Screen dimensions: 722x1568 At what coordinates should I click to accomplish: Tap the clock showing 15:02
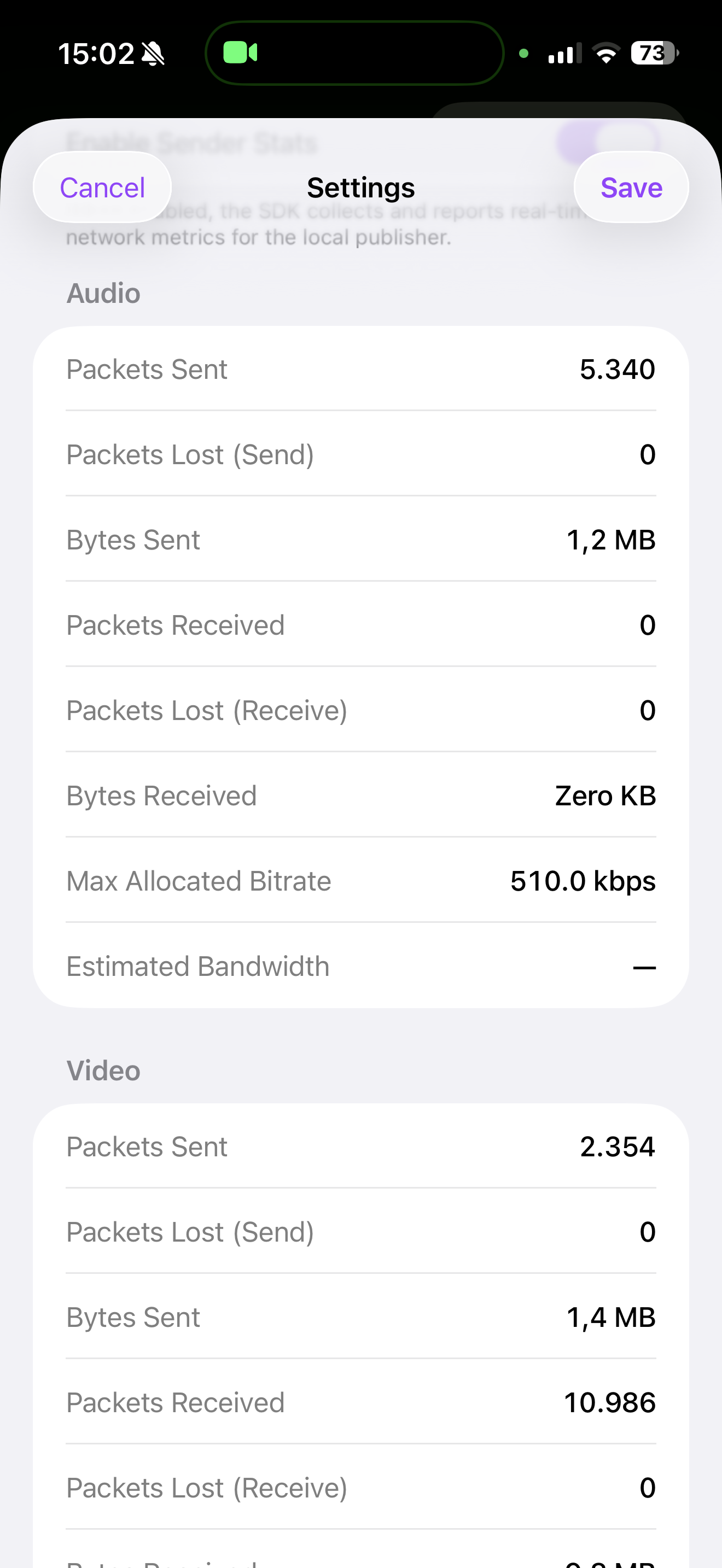(96, 53)
